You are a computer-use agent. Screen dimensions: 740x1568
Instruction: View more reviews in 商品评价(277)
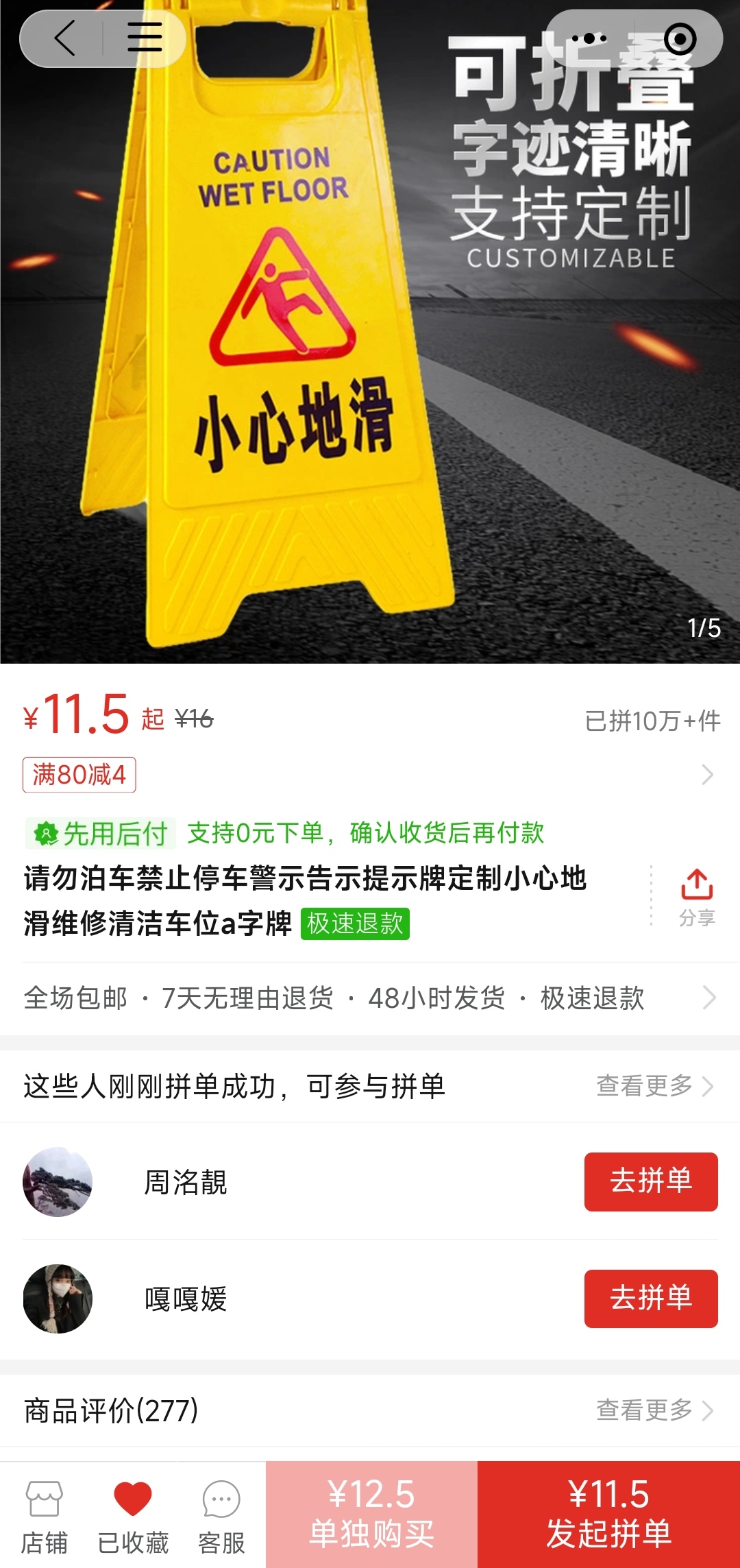[x=654, y=1410]
